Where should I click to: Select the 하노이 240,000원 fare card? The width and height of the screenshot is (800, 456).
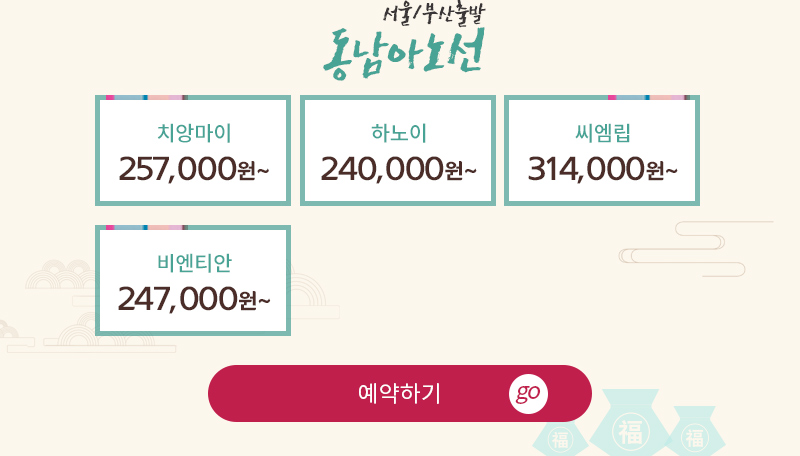[398, 151]
